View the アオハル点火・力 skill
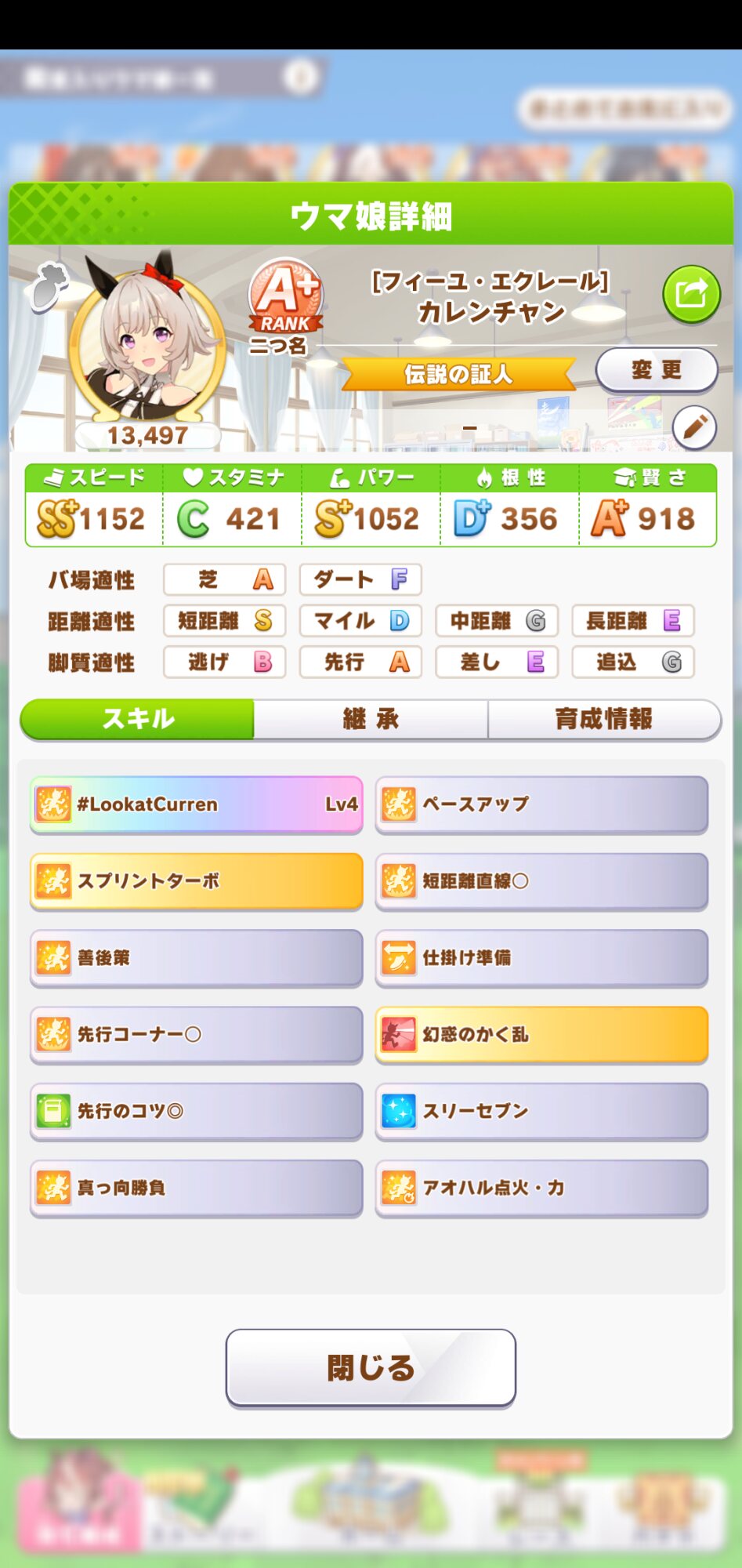Image resolution: width=742 pixels, height=1568 pixels. (541, 1188)
